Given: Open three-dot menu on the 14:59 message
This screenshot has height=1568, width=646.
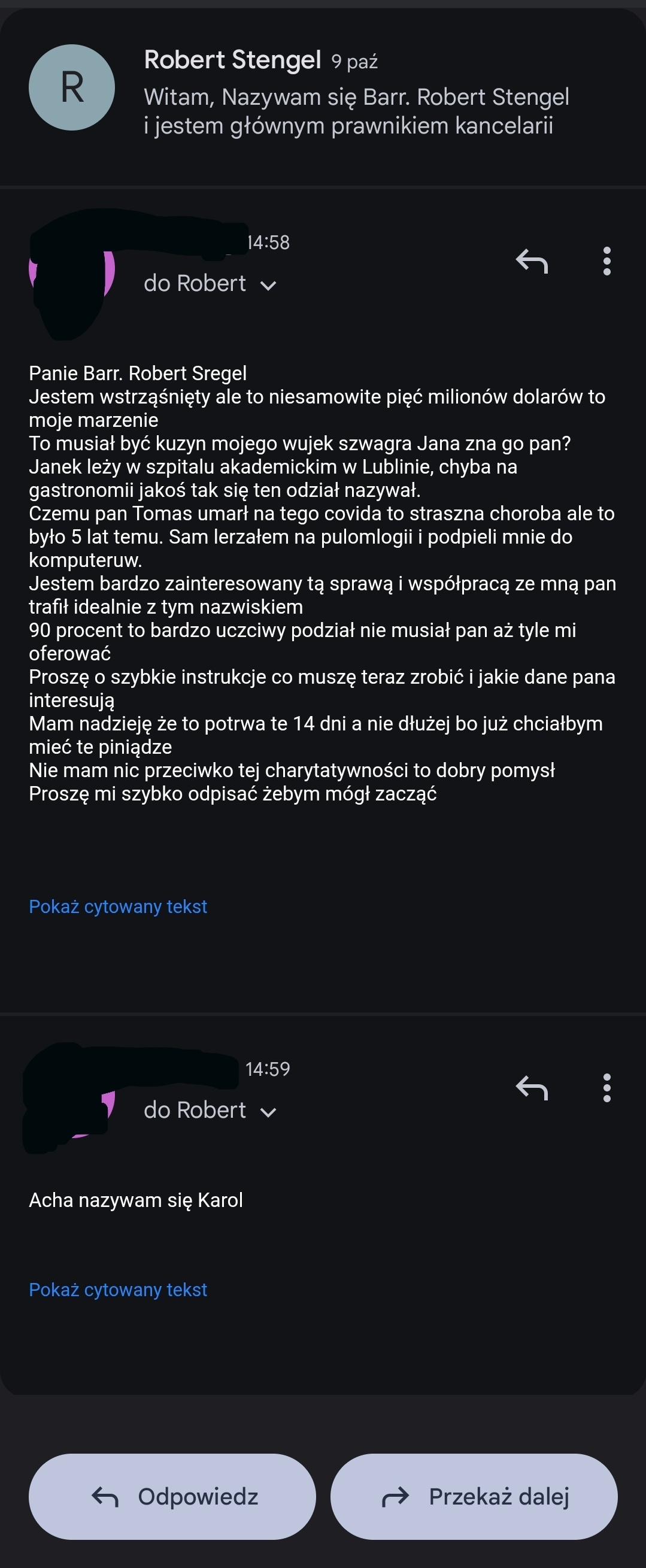Looking at the screenshot, I should tap(606, 1088).
